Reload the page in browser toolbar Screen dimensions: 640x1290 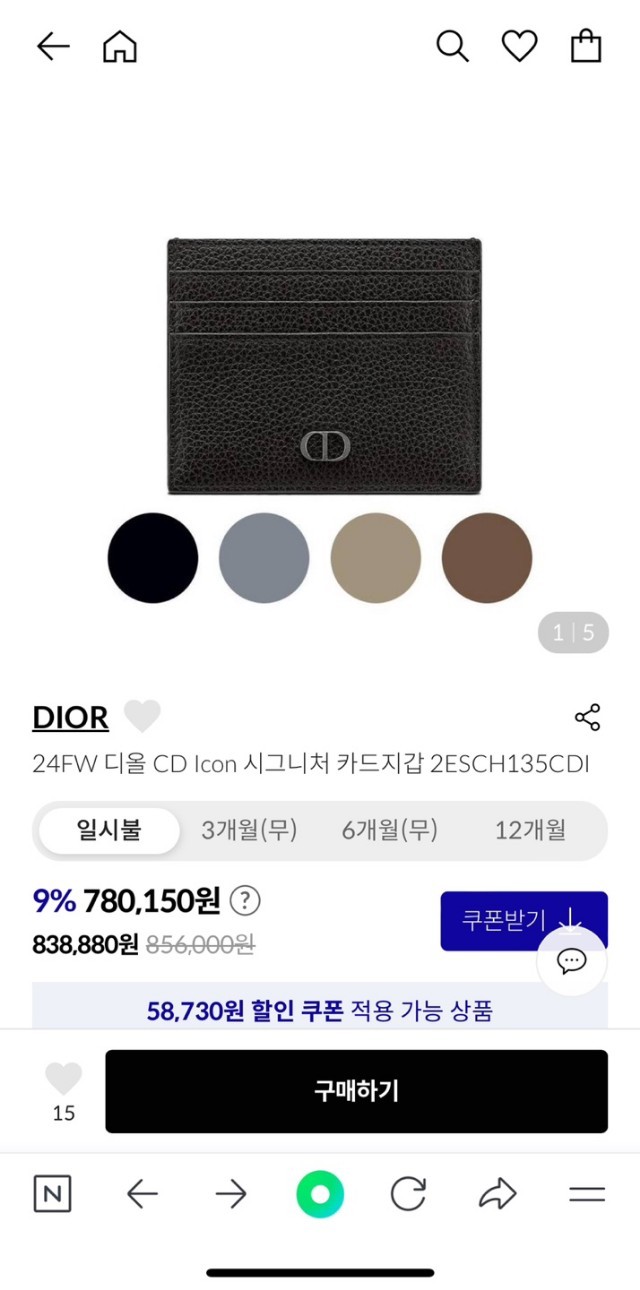coord(408,1194)
